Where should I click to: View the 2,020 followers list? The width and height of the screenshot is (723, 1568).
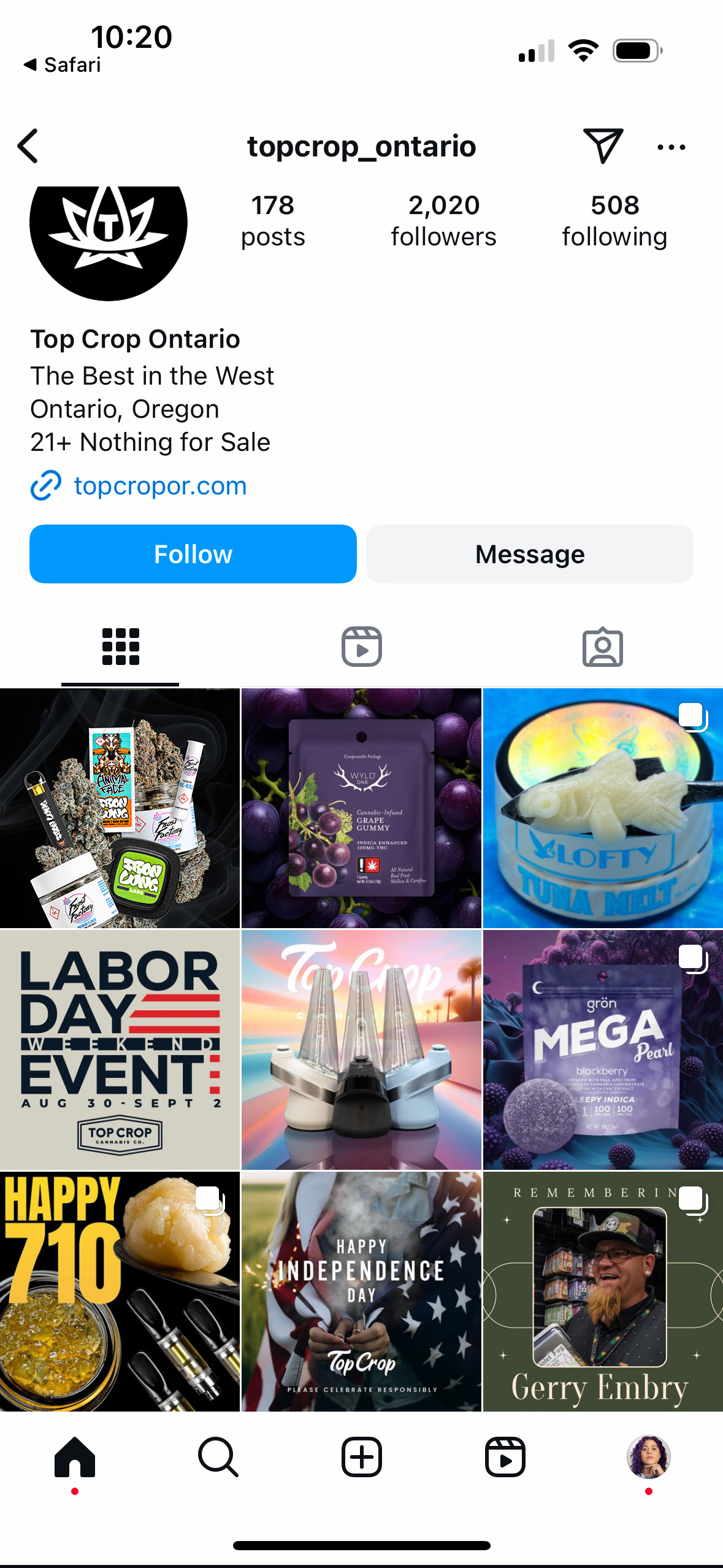pos(443,221)
